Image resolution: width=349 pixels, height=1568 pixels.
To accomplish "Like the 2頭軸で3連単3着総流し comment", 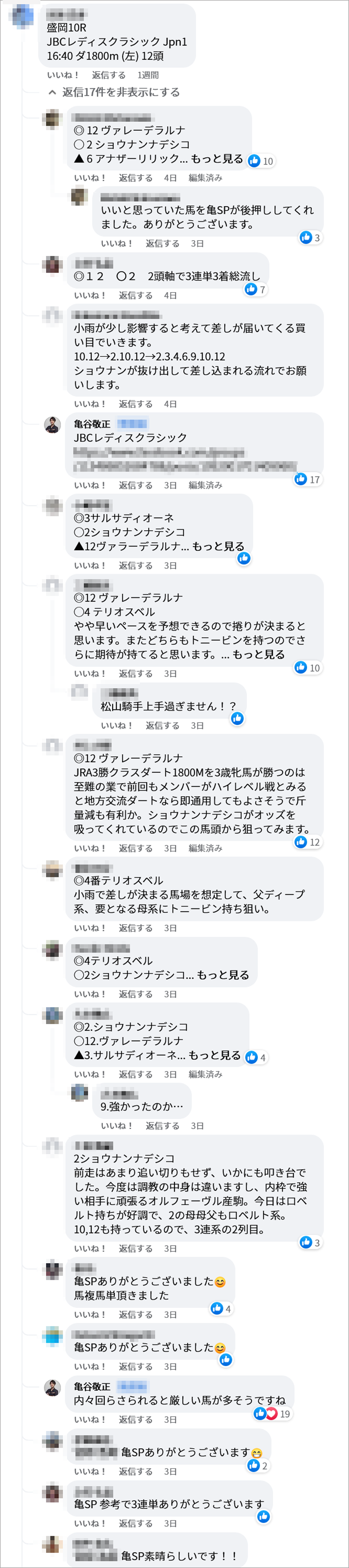I will tap(90, 295).
